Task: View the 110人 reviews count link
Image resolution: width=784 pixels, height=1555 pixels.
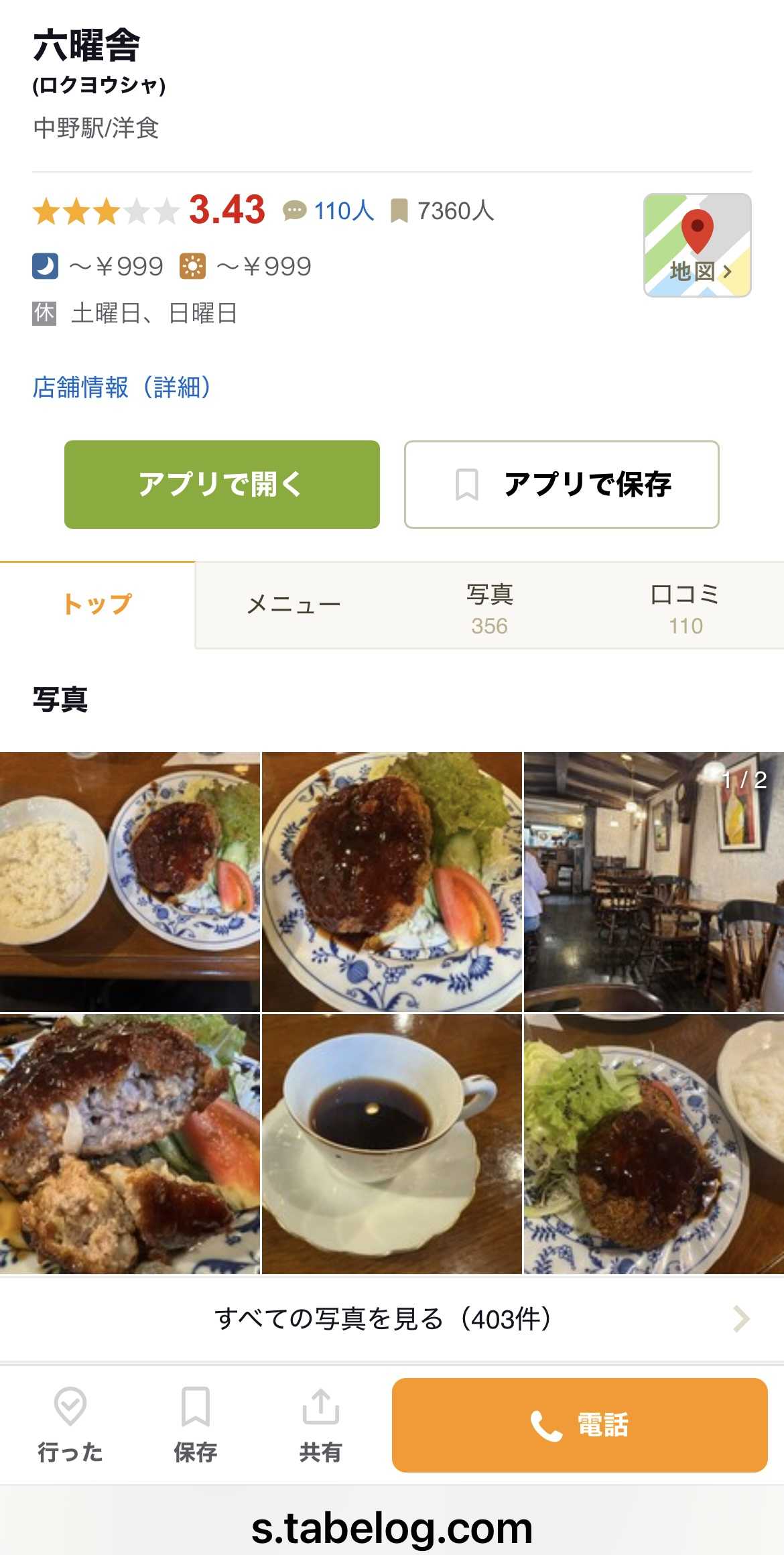Action: point(329,211)
